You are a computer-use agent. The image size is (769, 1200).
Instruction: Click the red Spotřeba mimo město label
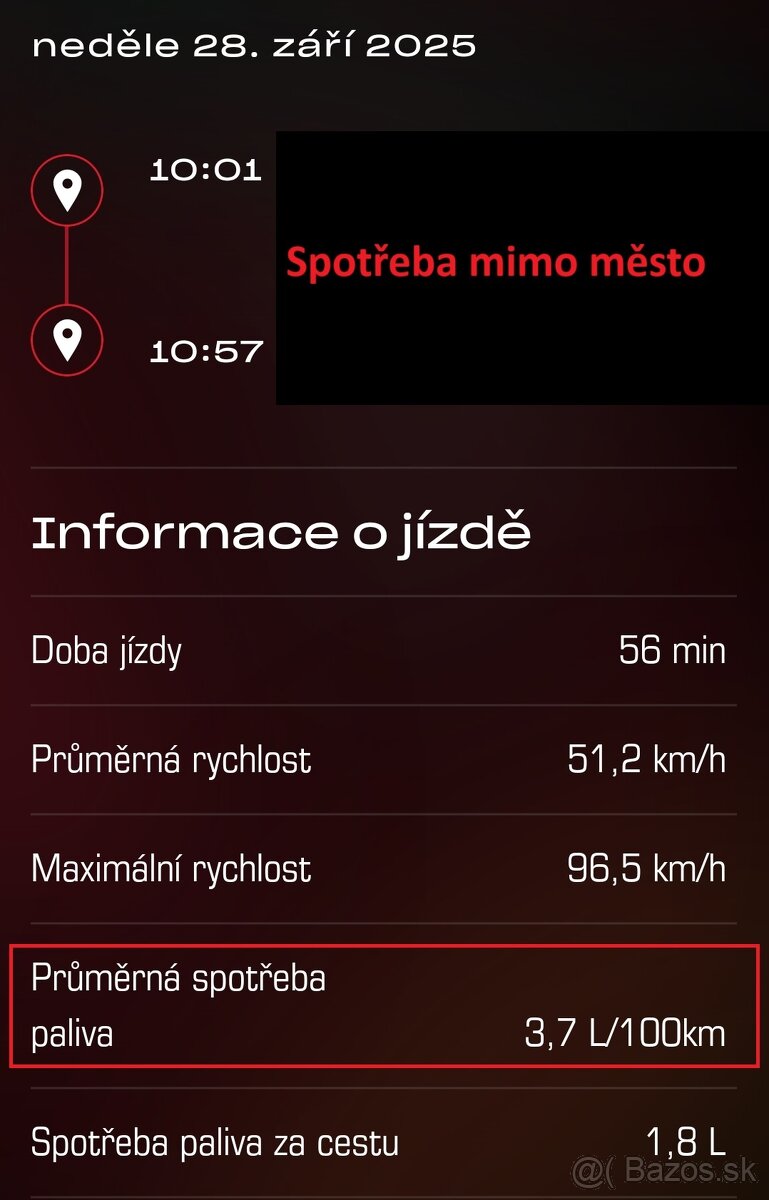point(497,263)
